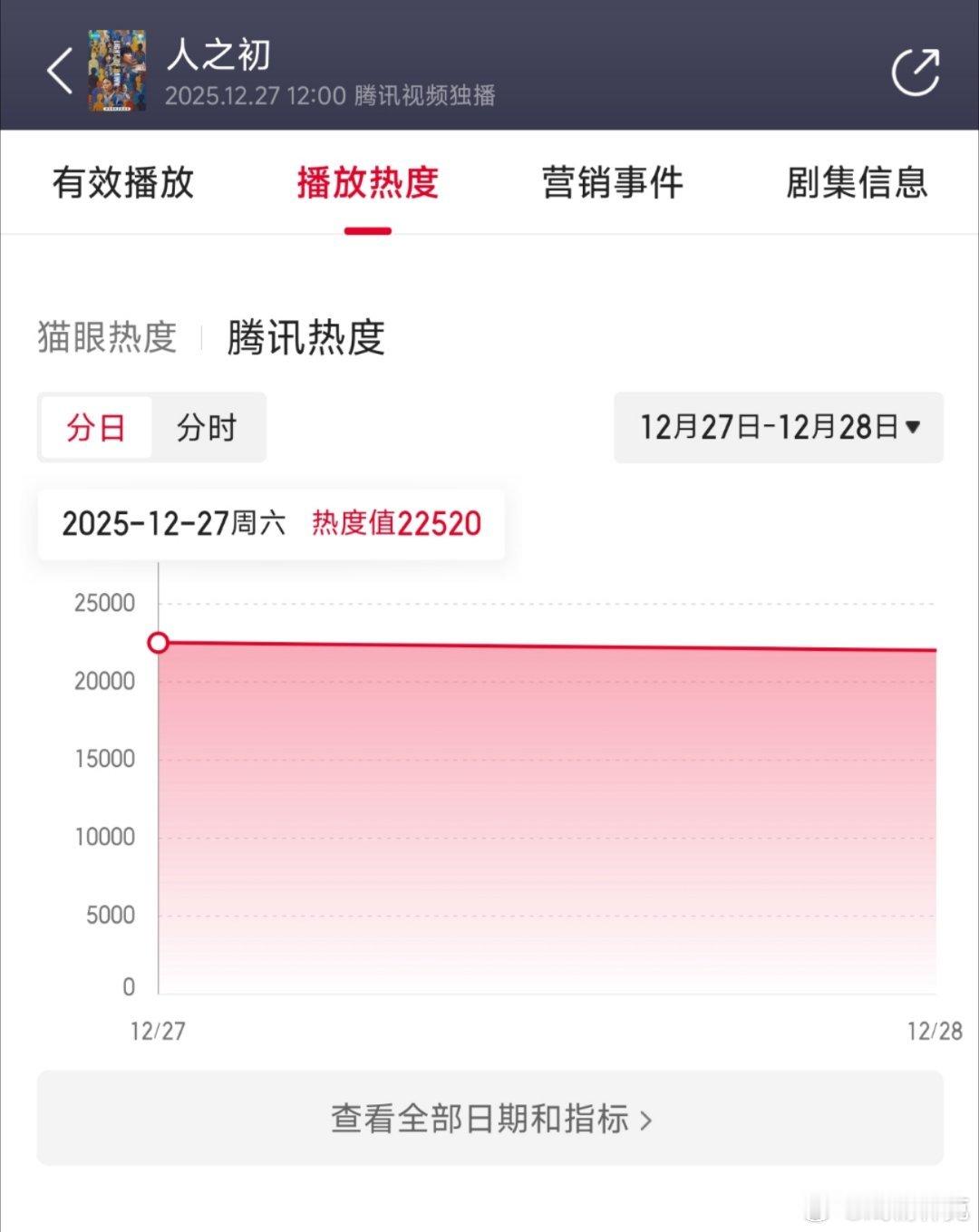The width and height of the screenshot is (979, 1232).
Task: Switch to the 有效播放 tab
Action: pyautogui.click(x=122, y=183)
